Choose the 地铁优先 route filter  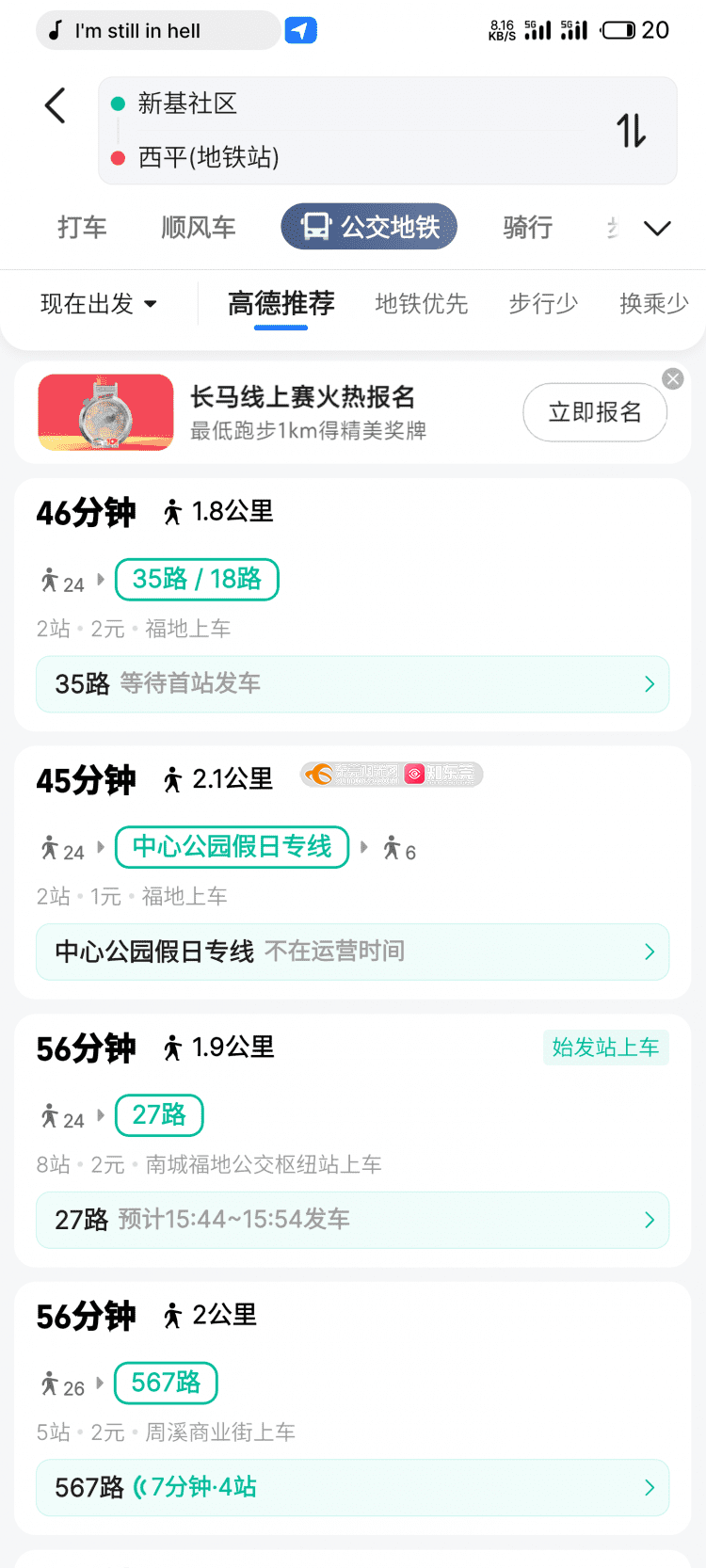pos(421,303)
